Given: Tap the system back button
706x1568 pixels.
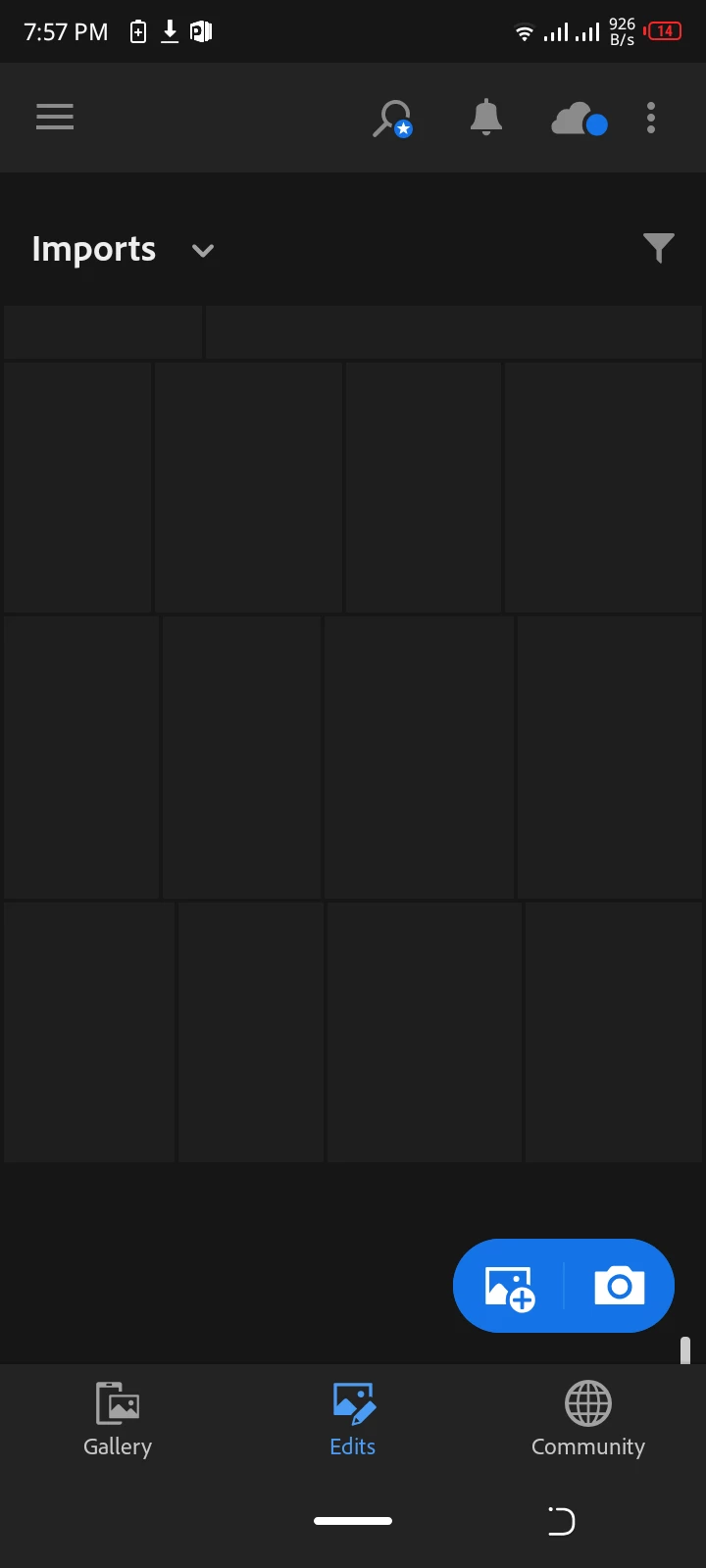Looking at the screenshot, I should [561, 1521].
